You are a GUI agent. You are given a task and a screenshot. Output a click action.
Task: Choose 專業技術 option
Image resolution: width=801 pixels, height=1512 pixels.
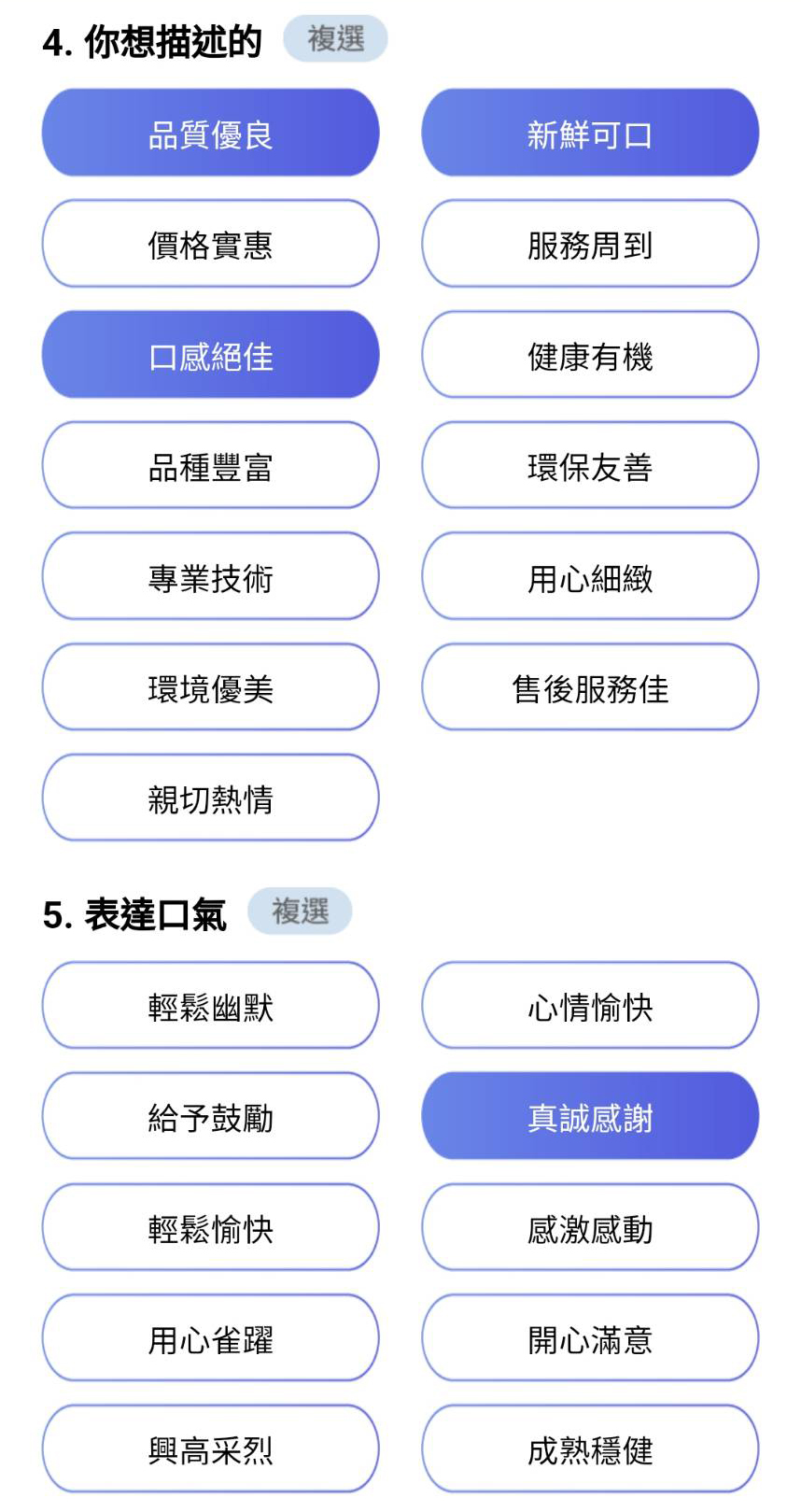(x=210, y=576)
